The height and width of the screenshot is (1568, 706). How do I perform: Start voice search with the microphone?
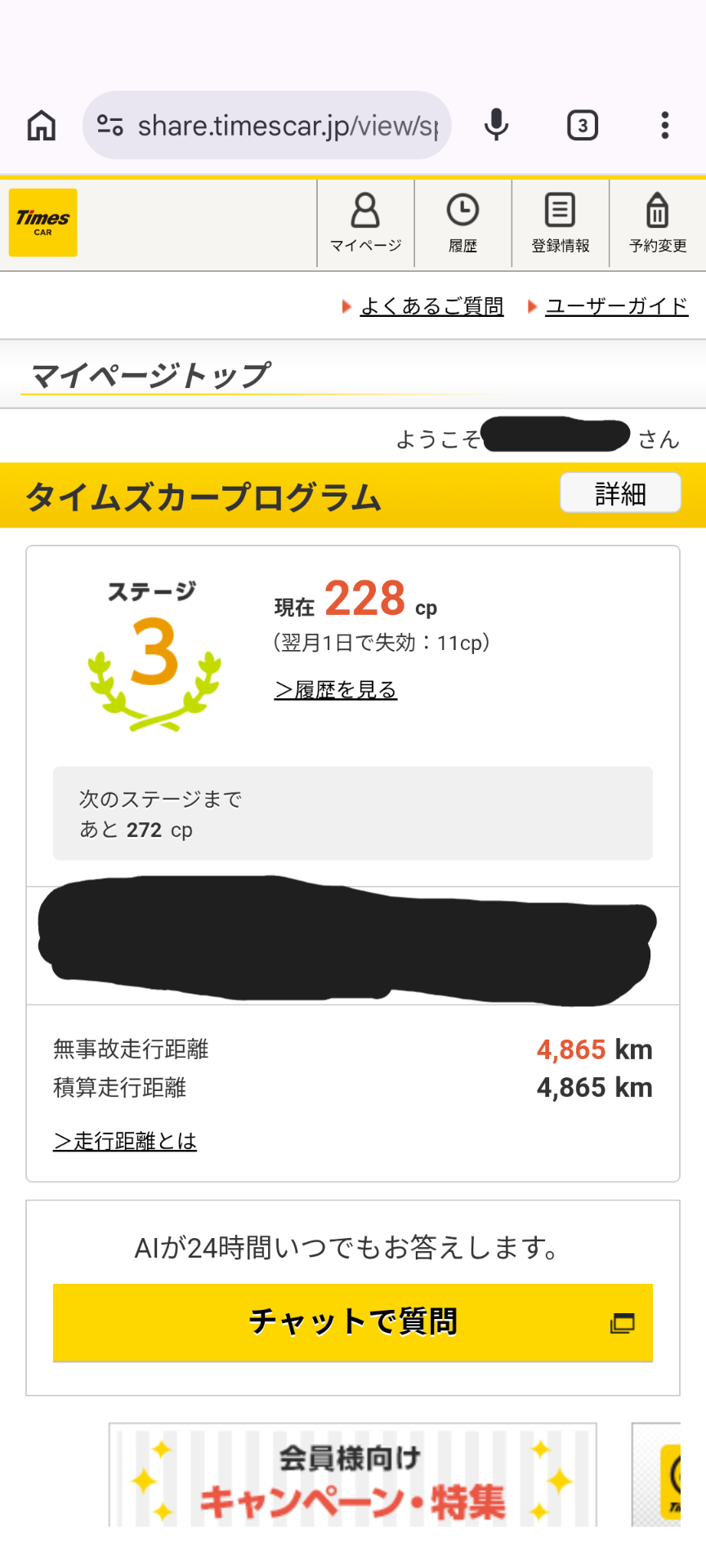point(496,126)
